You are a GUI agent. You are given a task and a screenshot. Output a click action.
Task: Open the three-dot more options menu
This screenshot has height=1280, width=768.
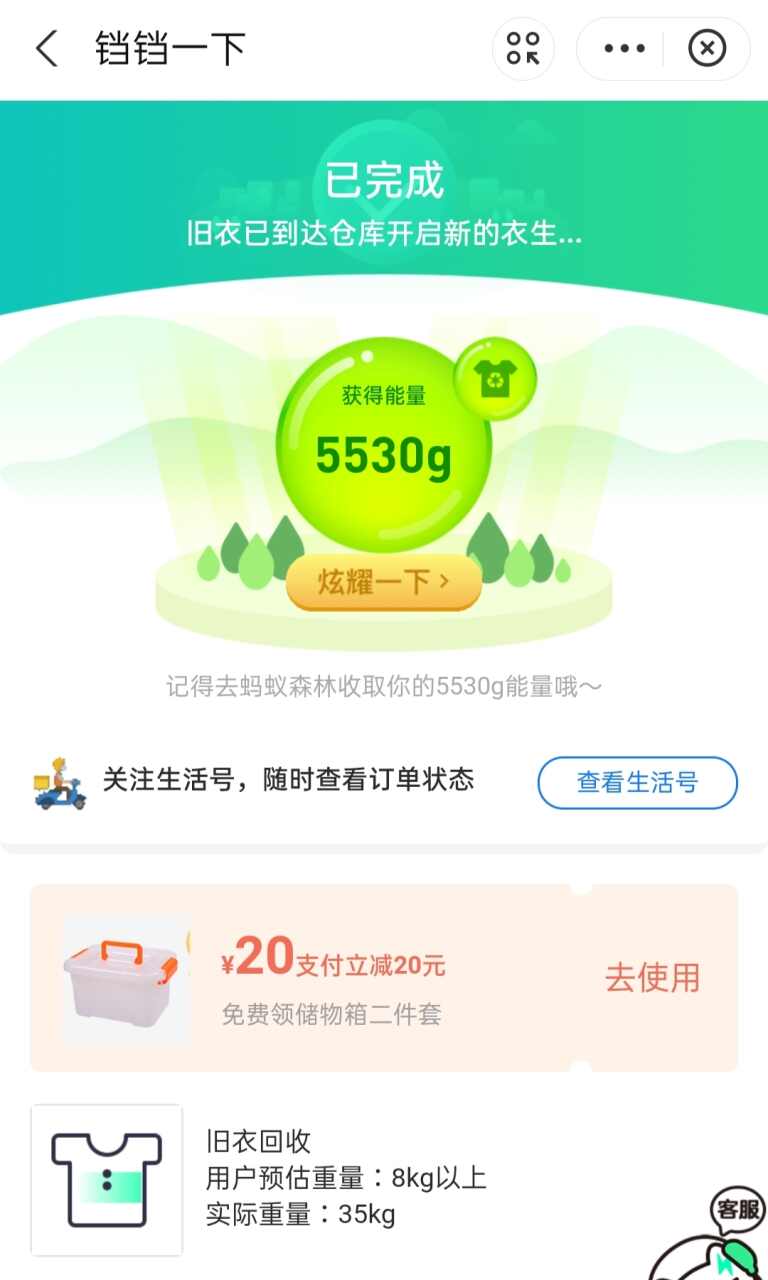(x=624, y=48)
